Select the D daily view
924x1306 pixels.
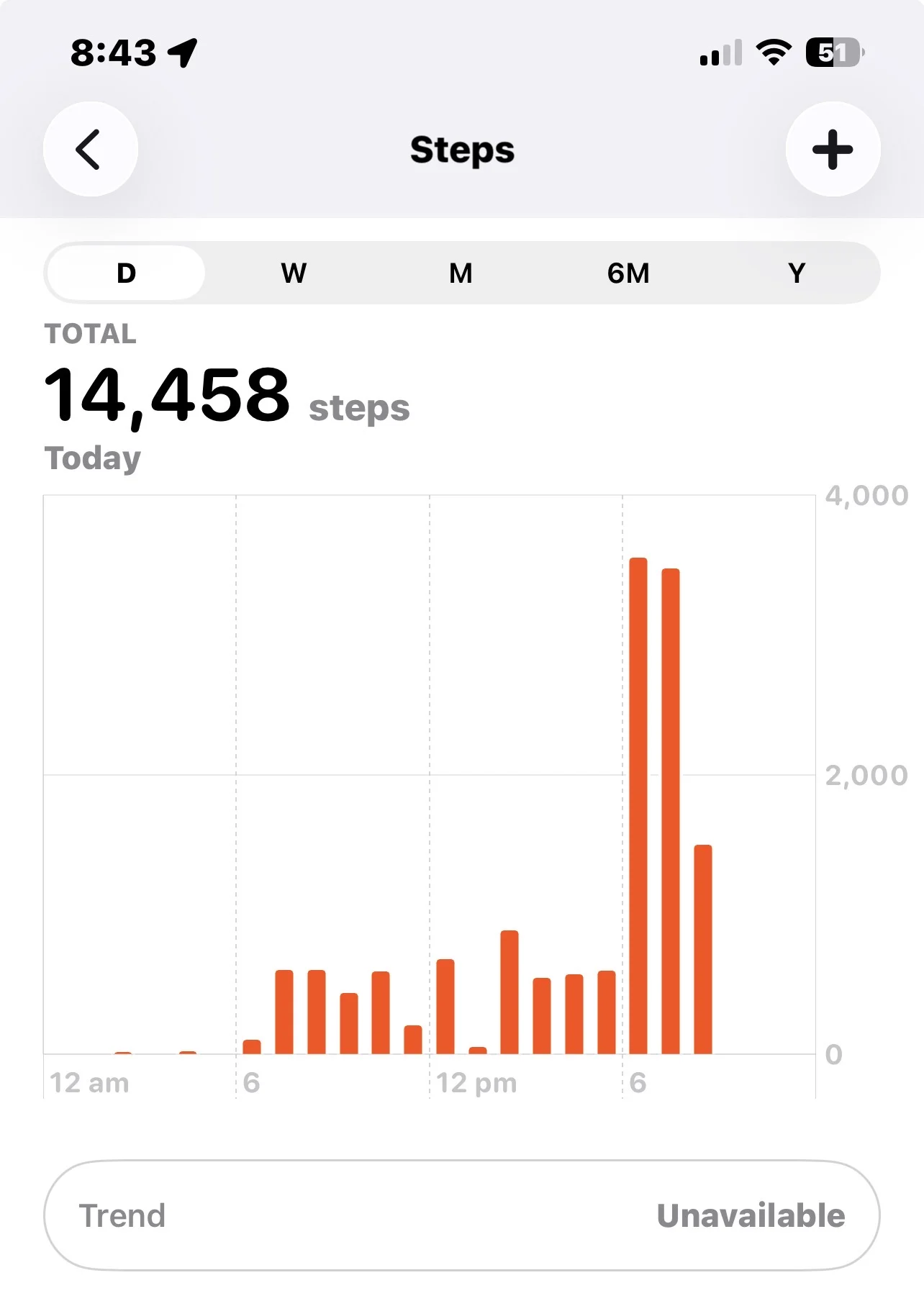pyautogui.click(x=126, y=273)
